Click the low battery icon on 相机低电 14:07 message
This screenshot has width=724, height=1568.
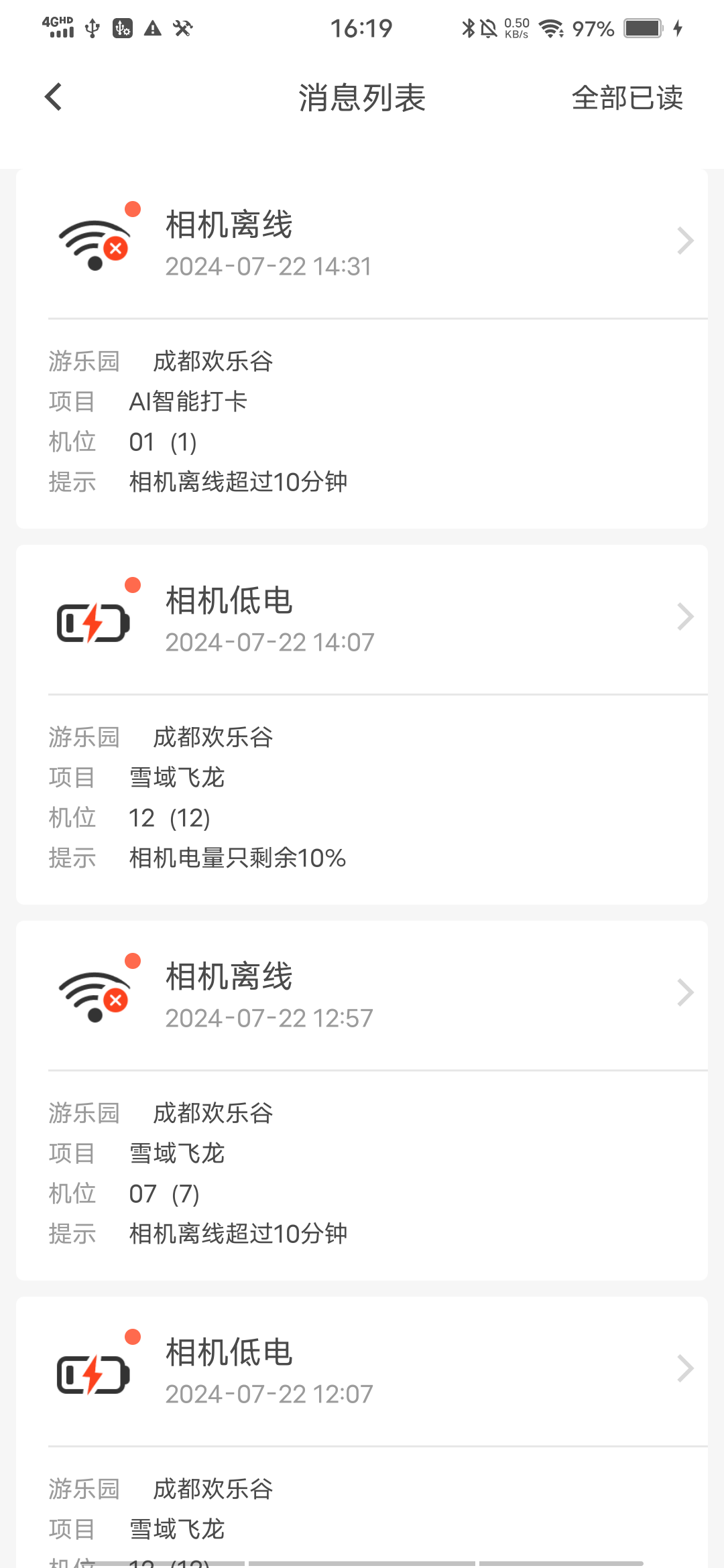[x=91, y=622]
